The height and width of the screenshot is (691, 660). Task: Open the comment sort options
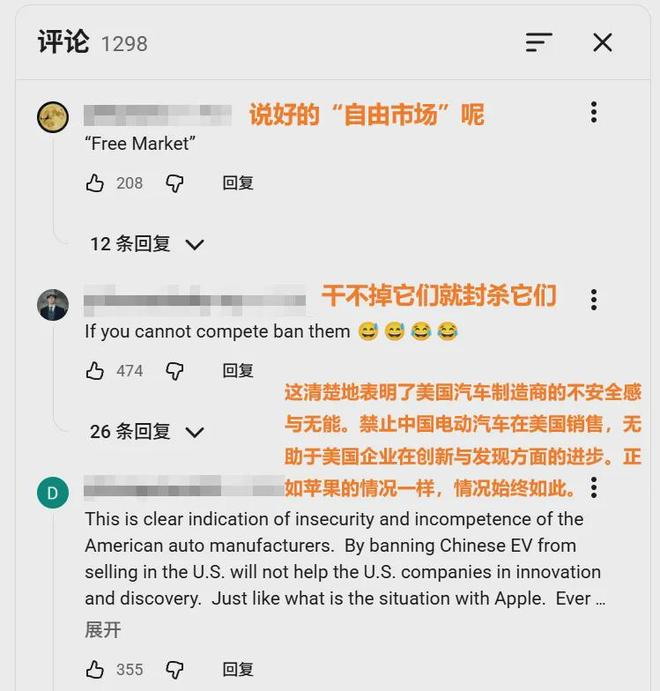coord(538,43)
